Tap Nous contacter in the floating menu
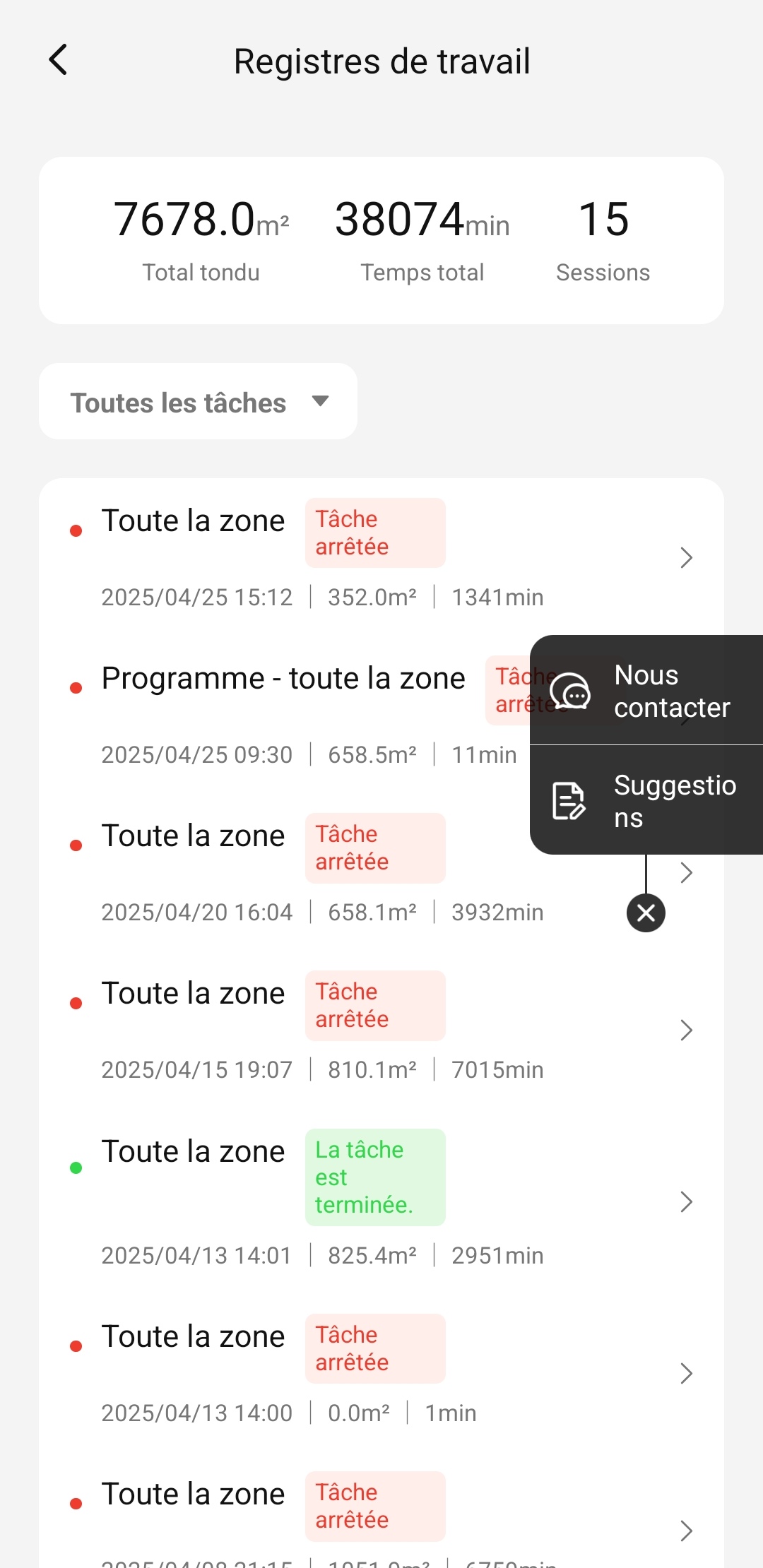The image size is (763, 1568). 646,690
